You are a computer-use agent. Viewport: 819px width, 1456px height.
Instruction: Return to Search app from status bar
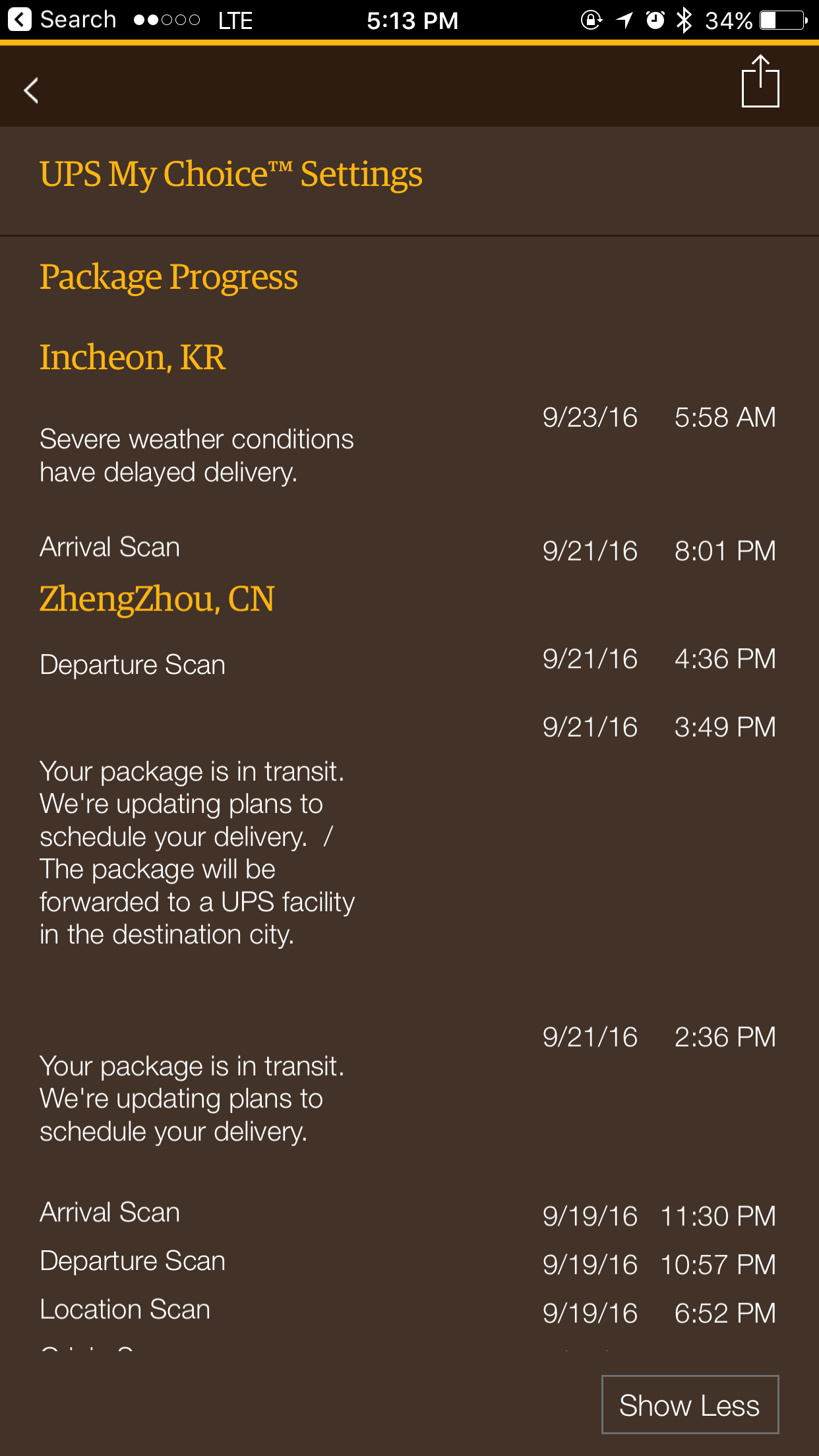[x=62, y=20]
